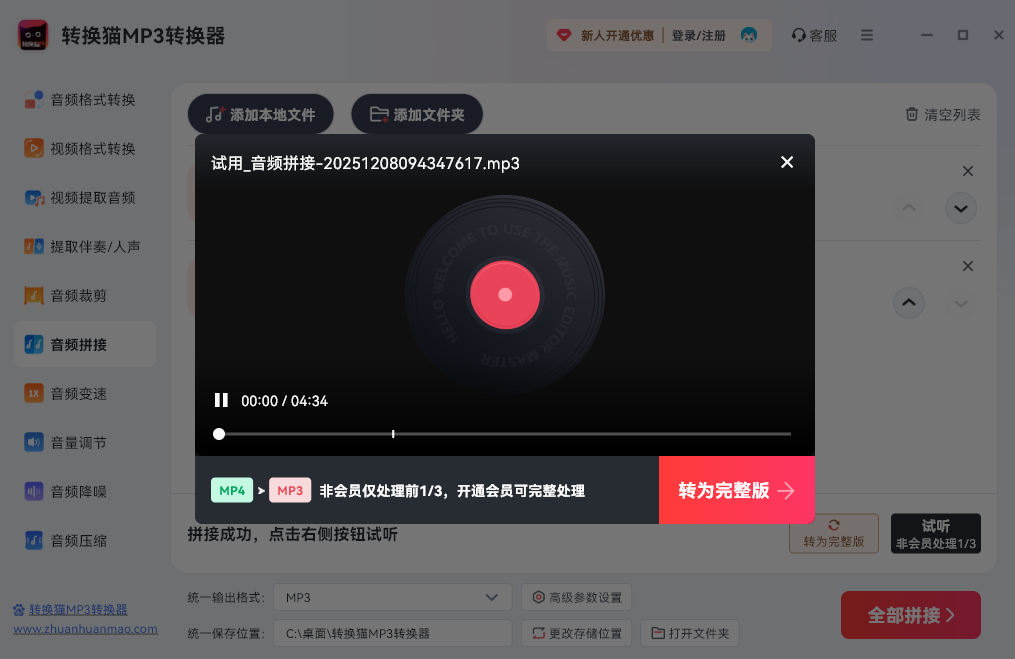
Task: Open the zhuanhuanmao.com website link
Action: 85,629
